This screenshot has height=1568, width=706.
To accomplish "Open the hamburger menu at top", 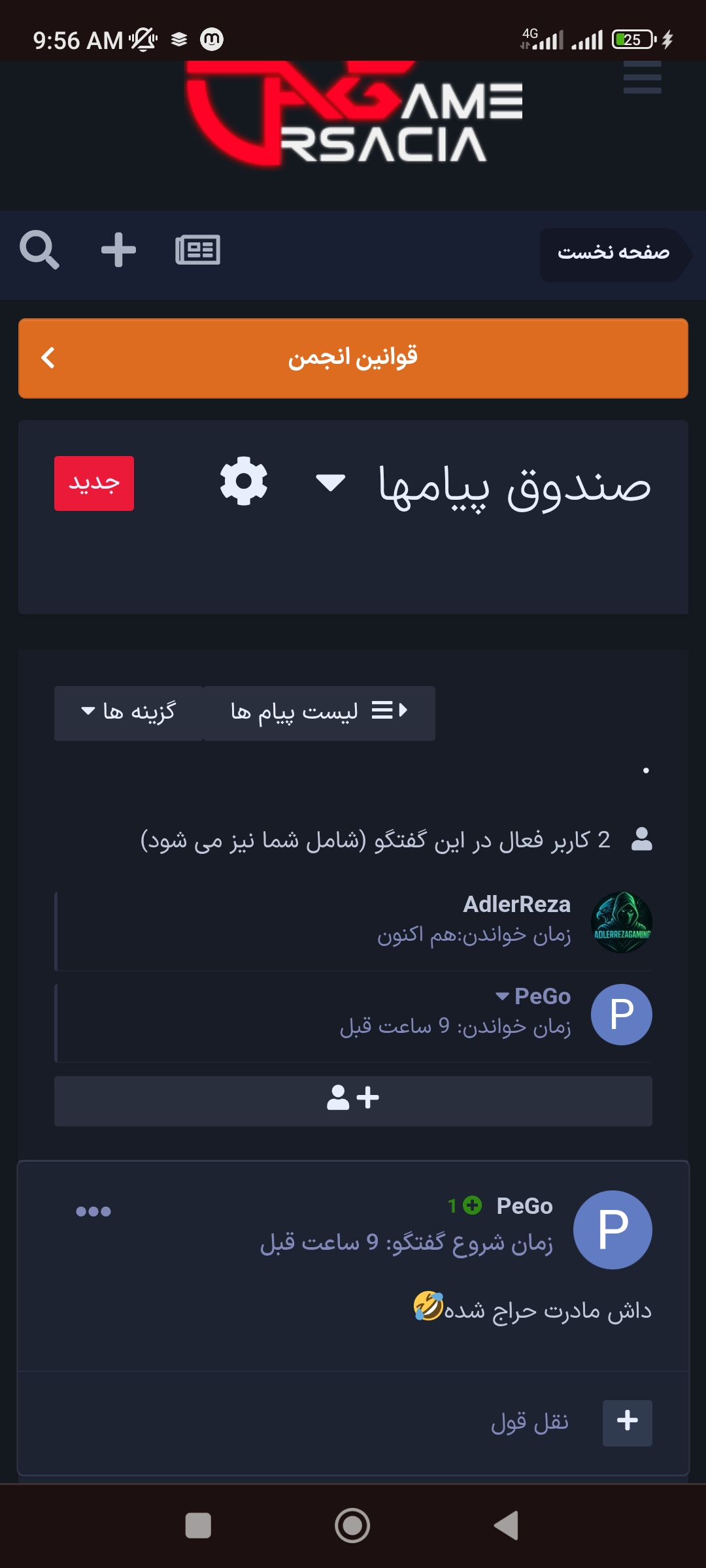I will 642,78.
